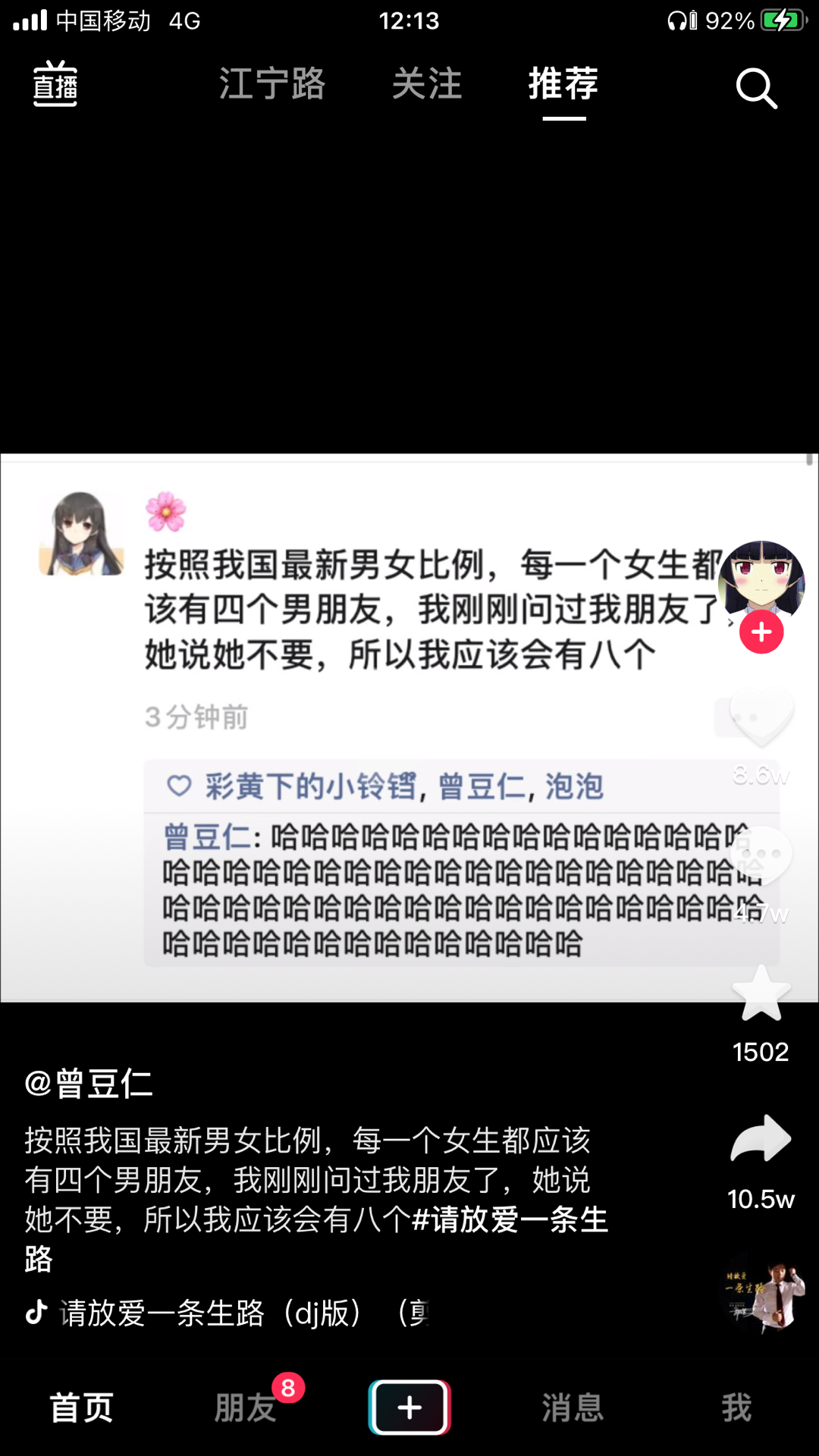Switch to the 江宁路 tab

coord(272,83)
